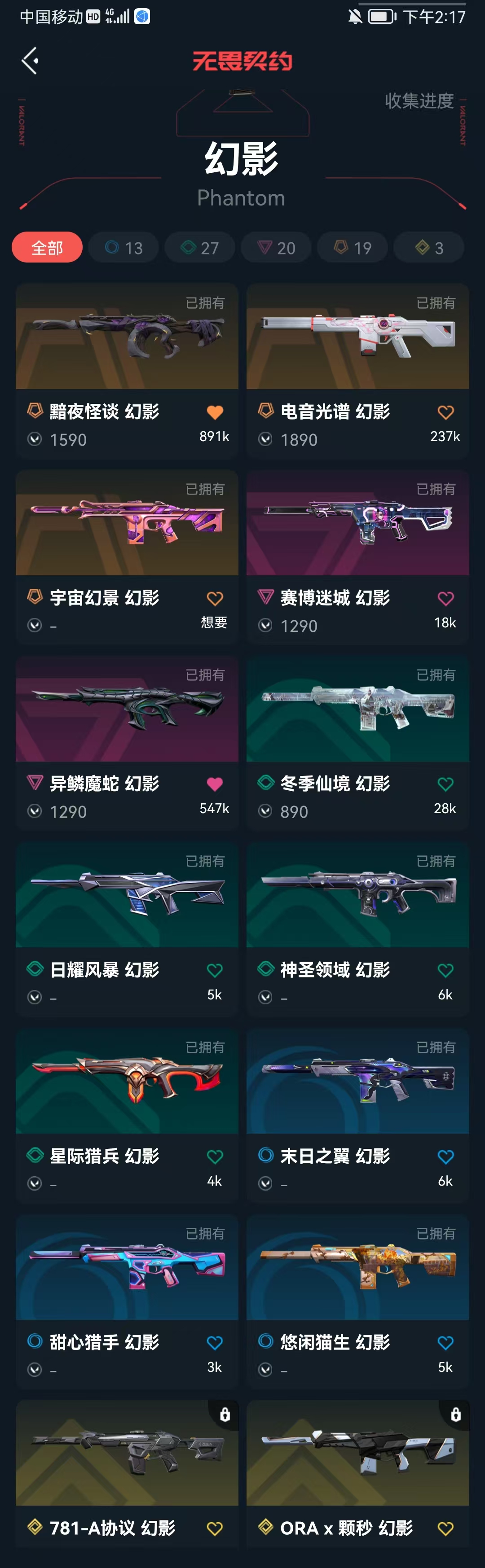Screen dimensions: 485x1568
Task: Filter by the orange tier showing 19
Action: pos(352,248)
